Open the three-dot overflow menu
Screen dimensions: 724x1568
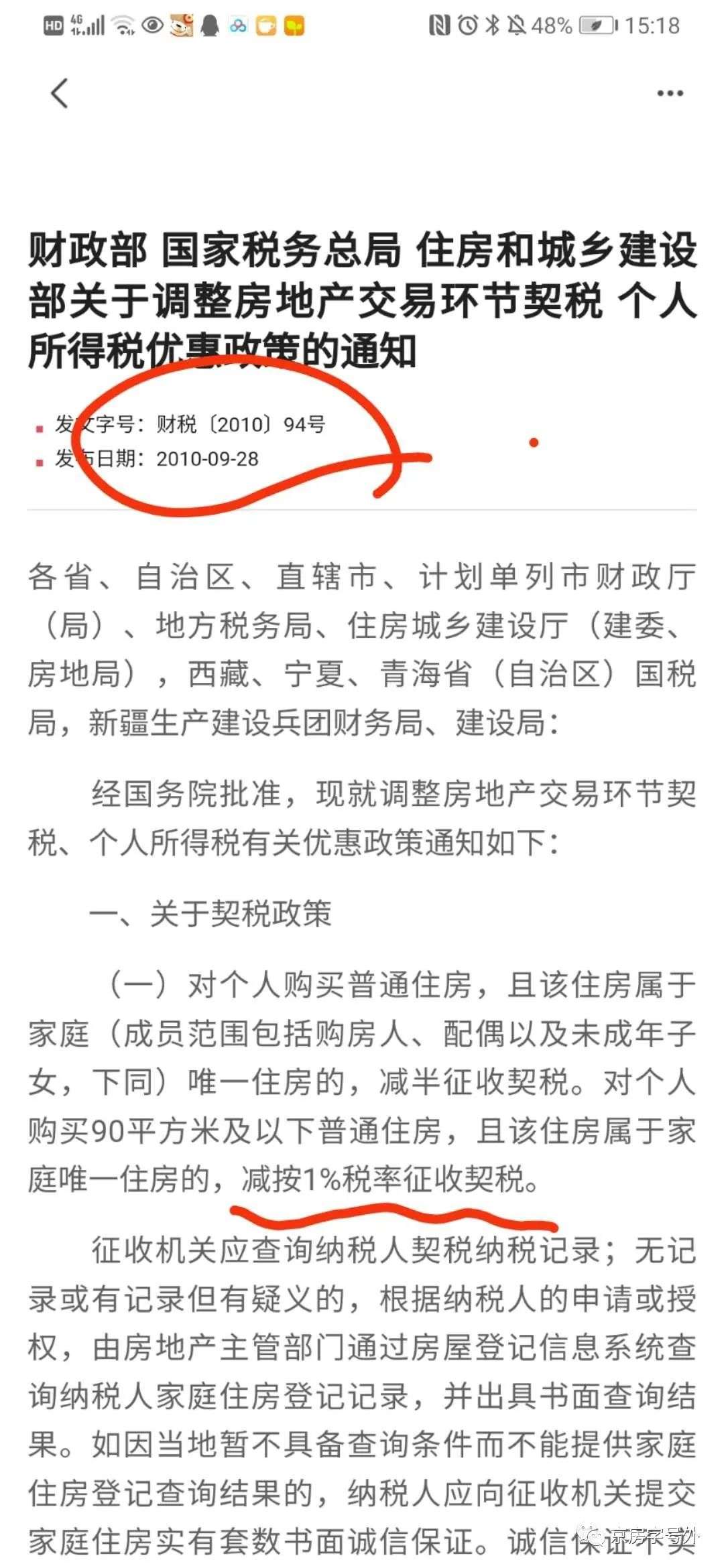[x=669, y=94]
